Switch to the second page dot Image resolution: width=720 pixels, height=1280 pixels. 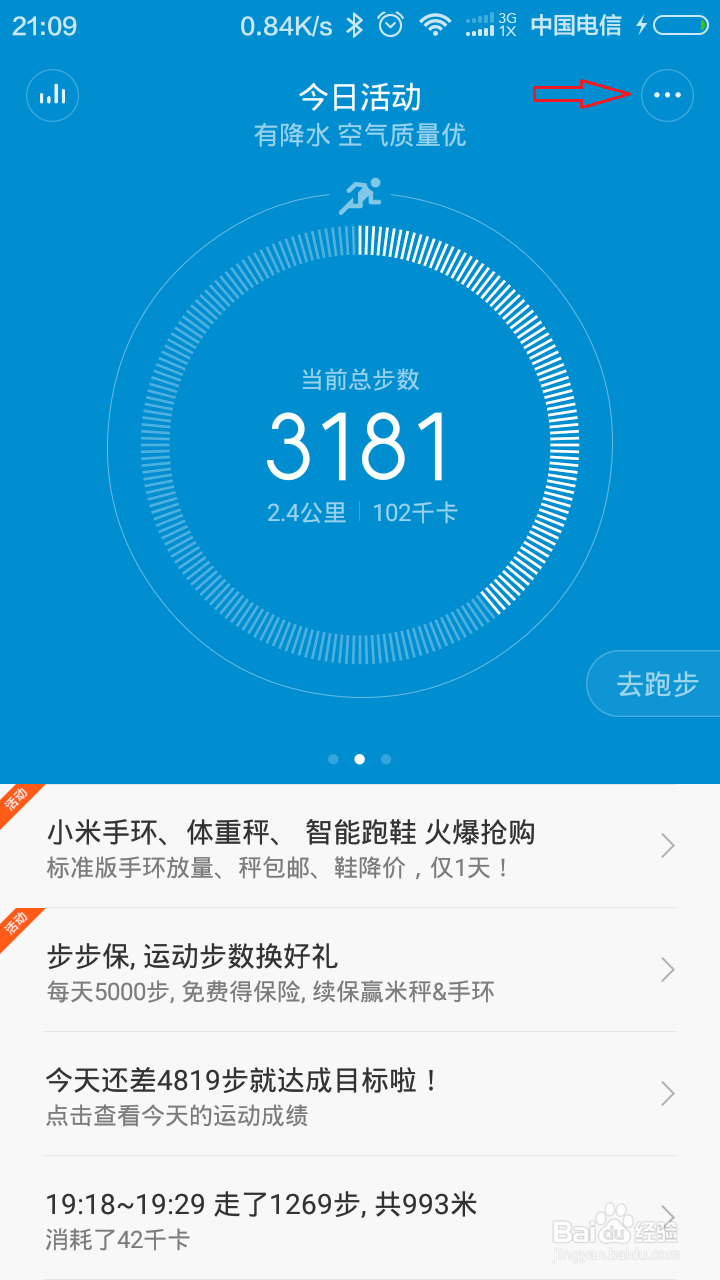tap(360, 759)
